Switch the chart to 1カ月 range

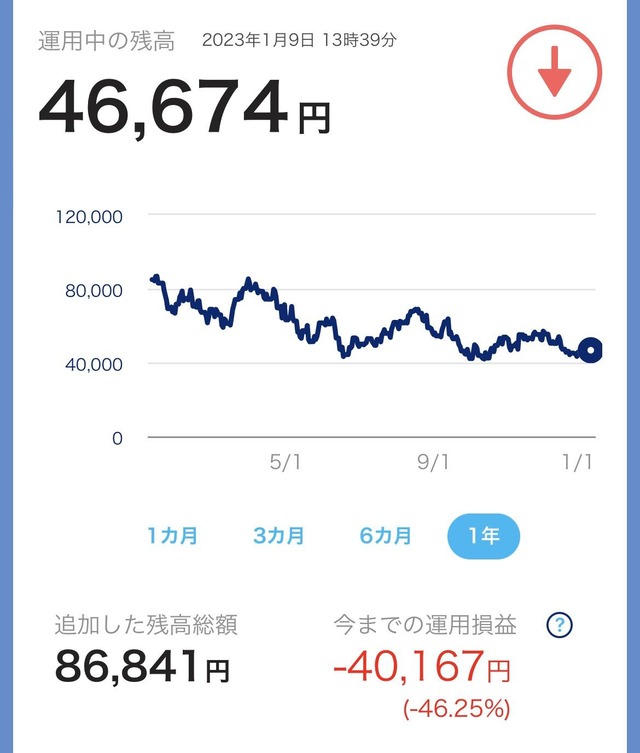point(173,536)
